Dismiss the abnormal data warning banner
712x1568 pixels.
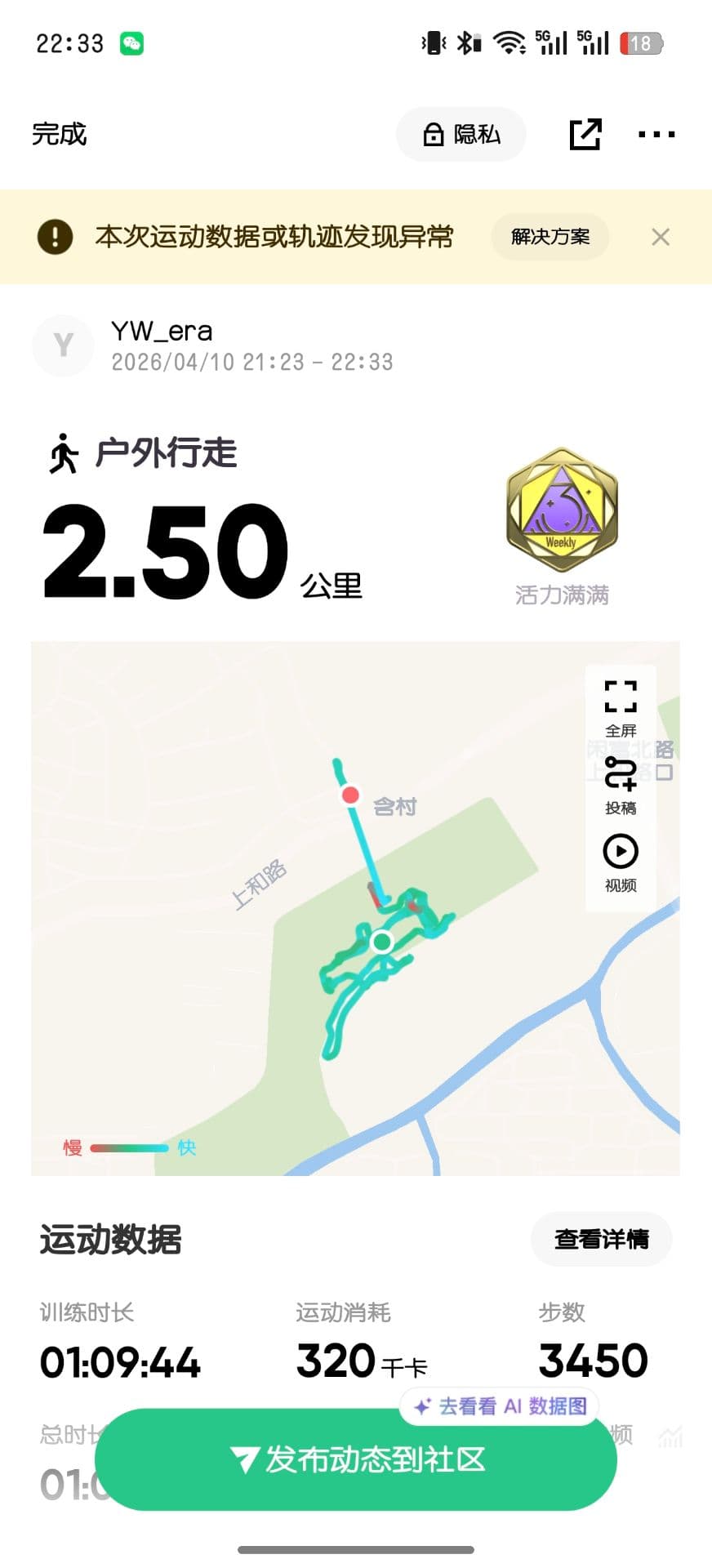[661, 237]
